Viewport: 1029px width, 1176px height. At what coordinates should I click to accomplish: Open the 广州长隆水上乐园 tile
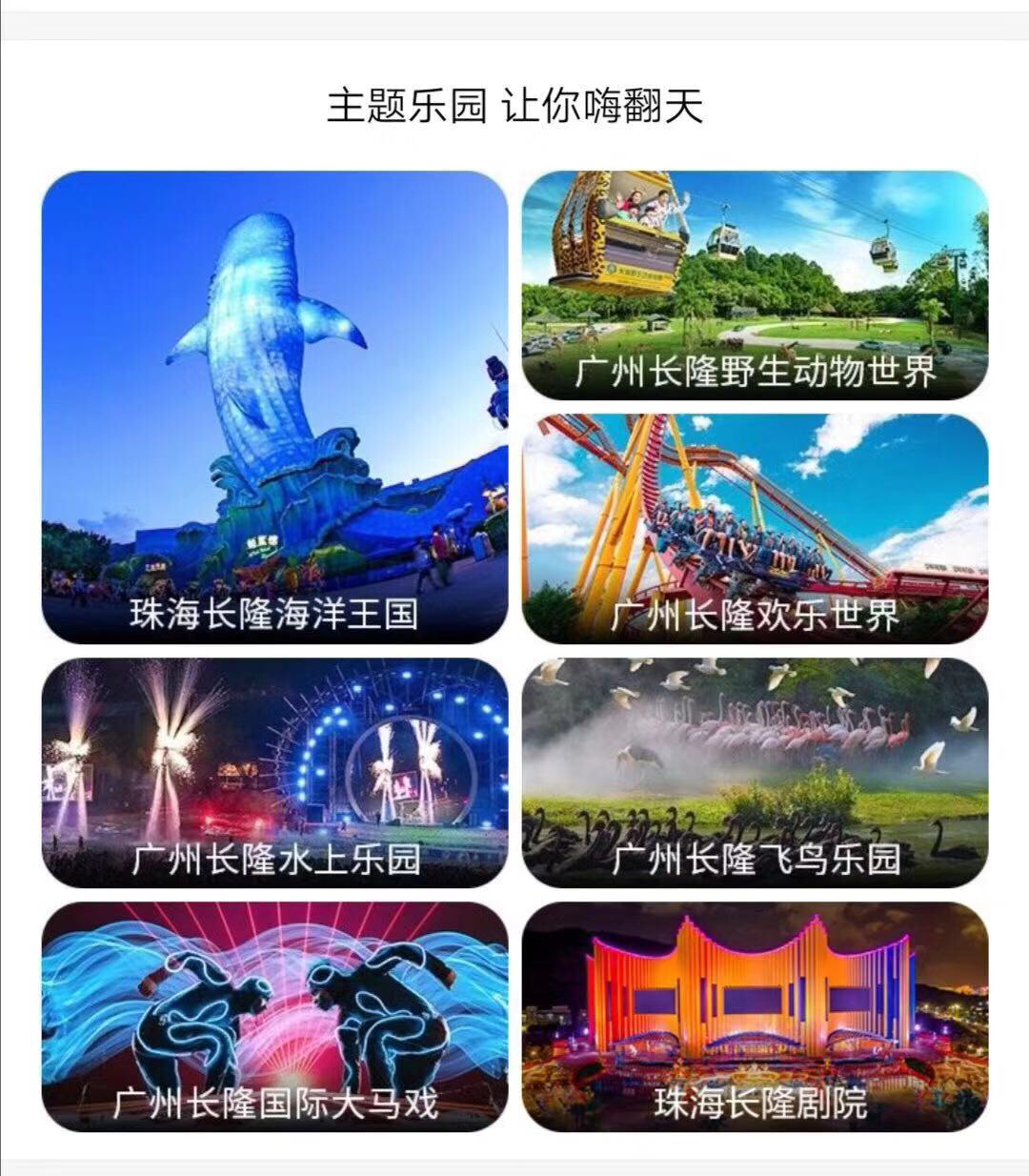point(274,772)
